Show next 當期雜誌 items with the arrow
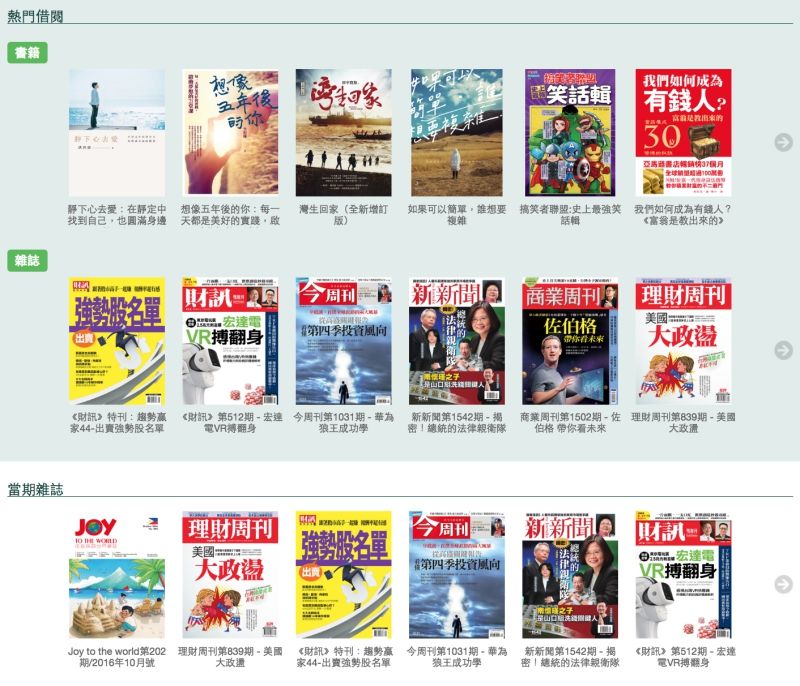800x686 pixels. (783, 584)
